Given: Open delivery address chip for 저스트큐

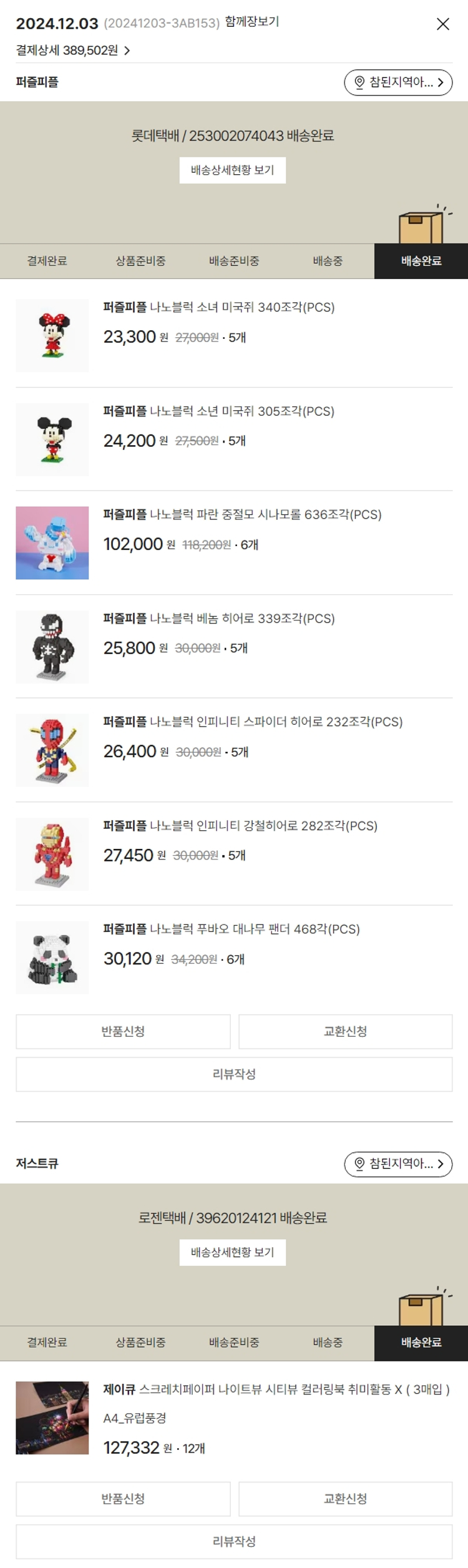Looking at the screenshot, I should pos(397,1164).
